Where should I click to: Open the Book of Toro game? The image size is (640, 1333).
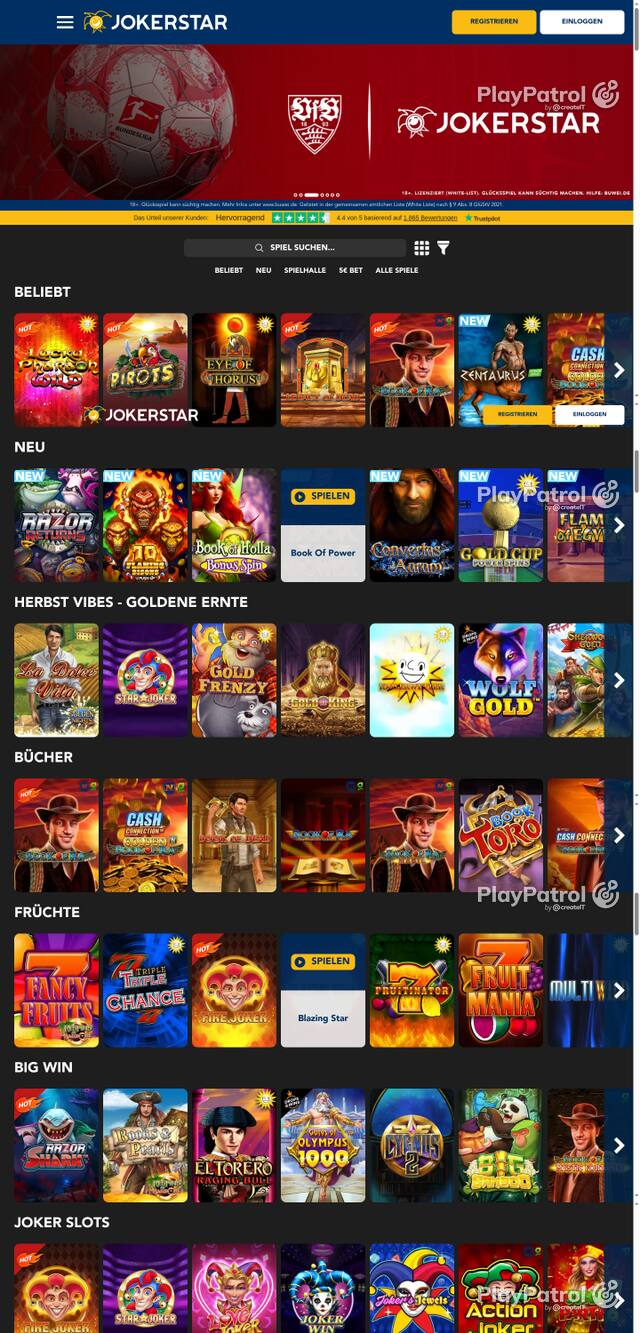coord(500,835)
